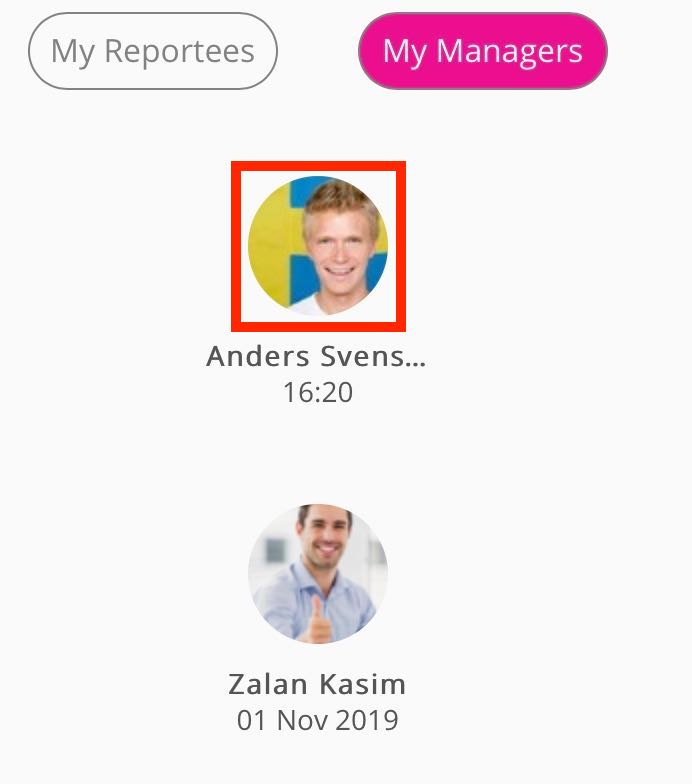Open Anders Svens... manager profile

(318, 246)
